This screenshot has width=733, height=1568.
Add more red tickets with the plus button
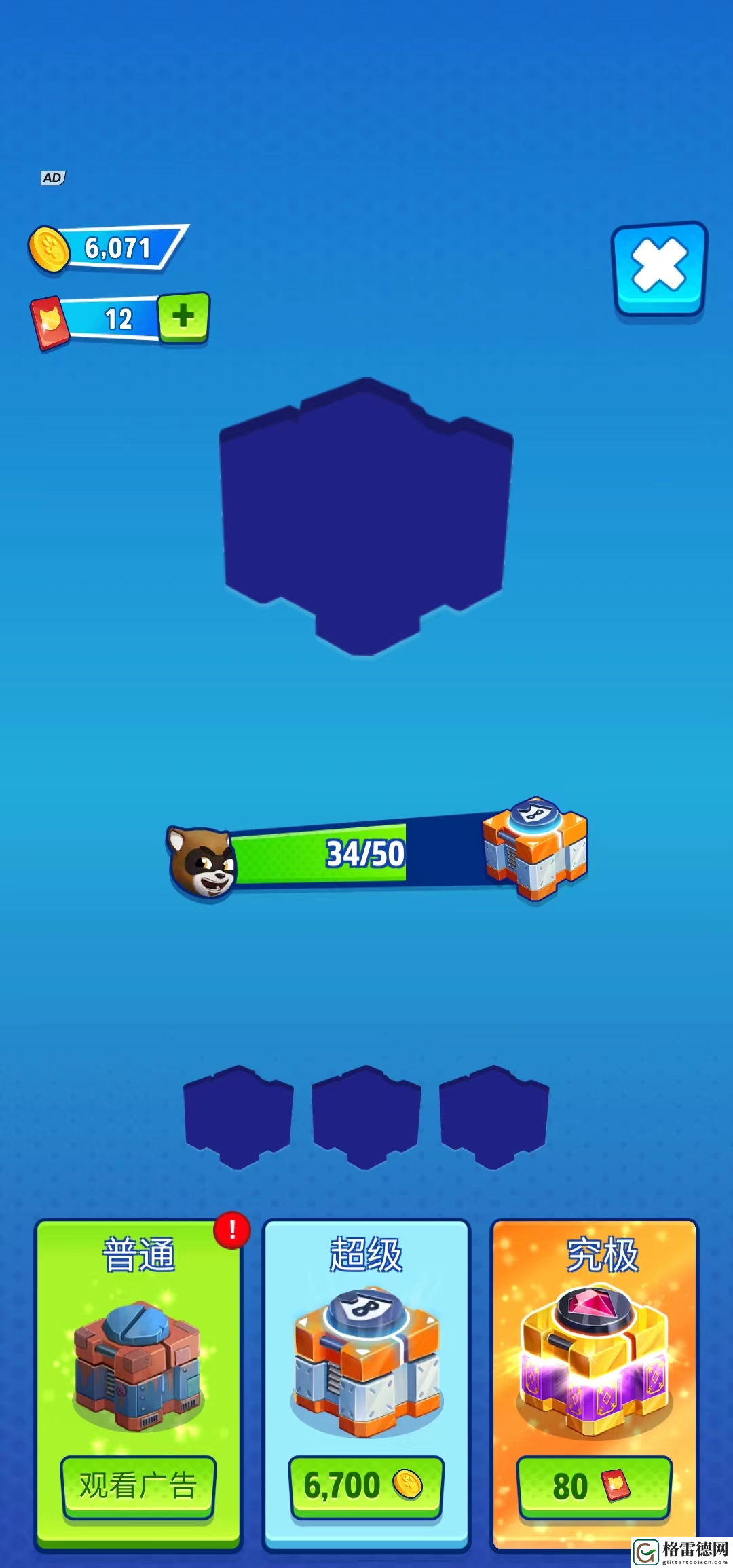(183, 316)
